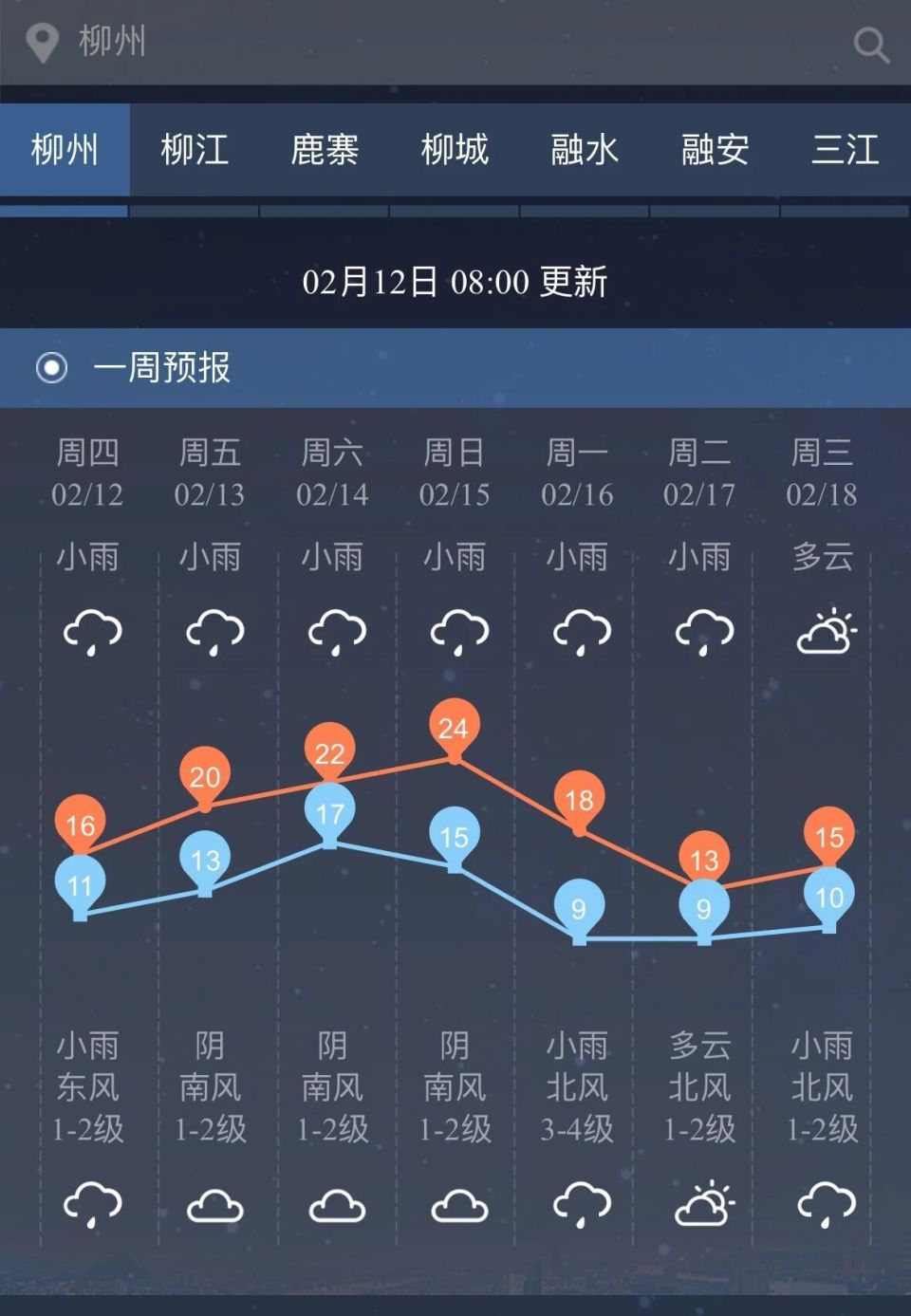Select the 融水 city tab

583,150
